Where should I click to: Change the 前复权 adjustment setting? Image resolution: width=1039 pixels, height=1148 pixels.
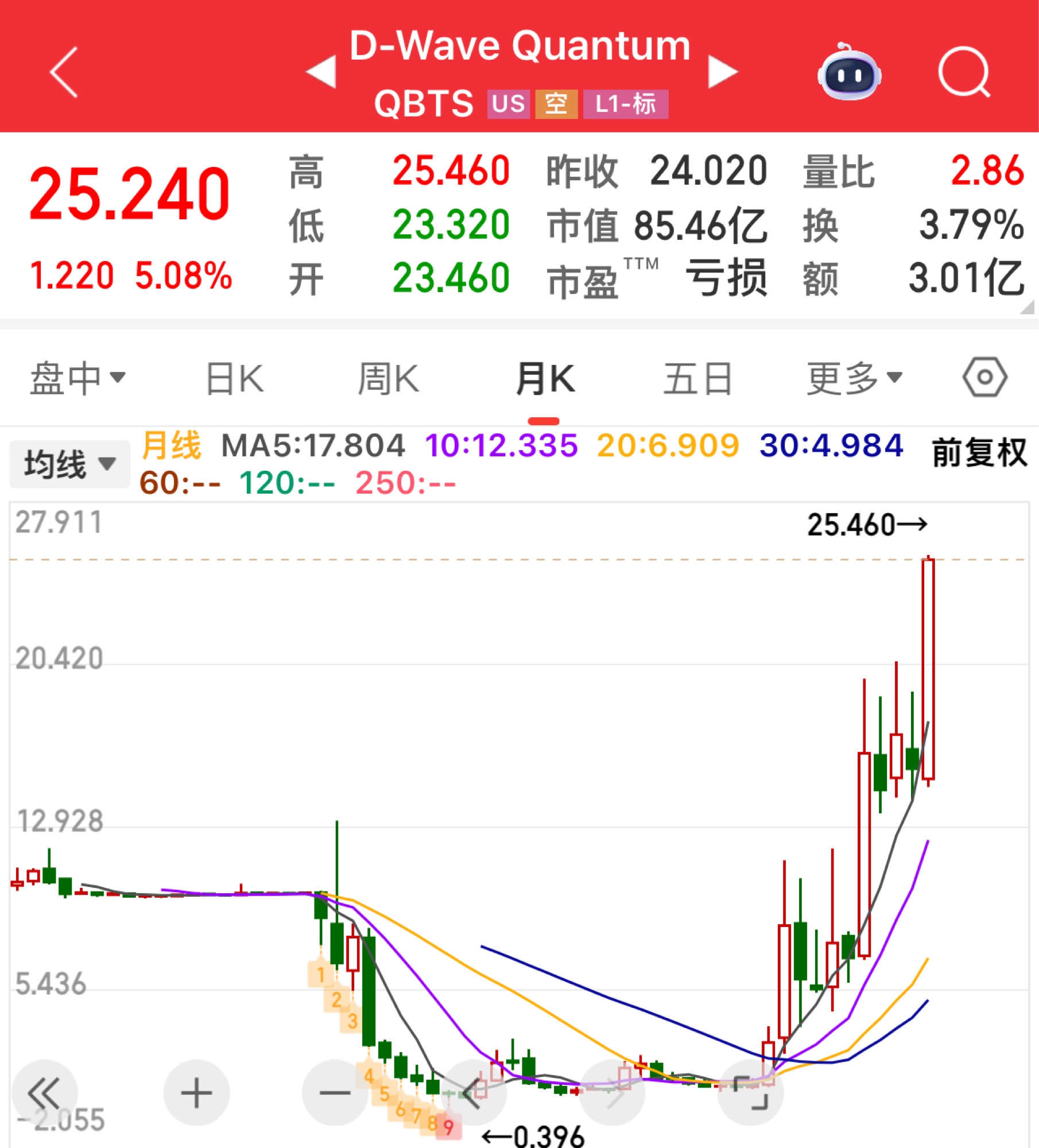pyautogui.click(x=979, y=452)
